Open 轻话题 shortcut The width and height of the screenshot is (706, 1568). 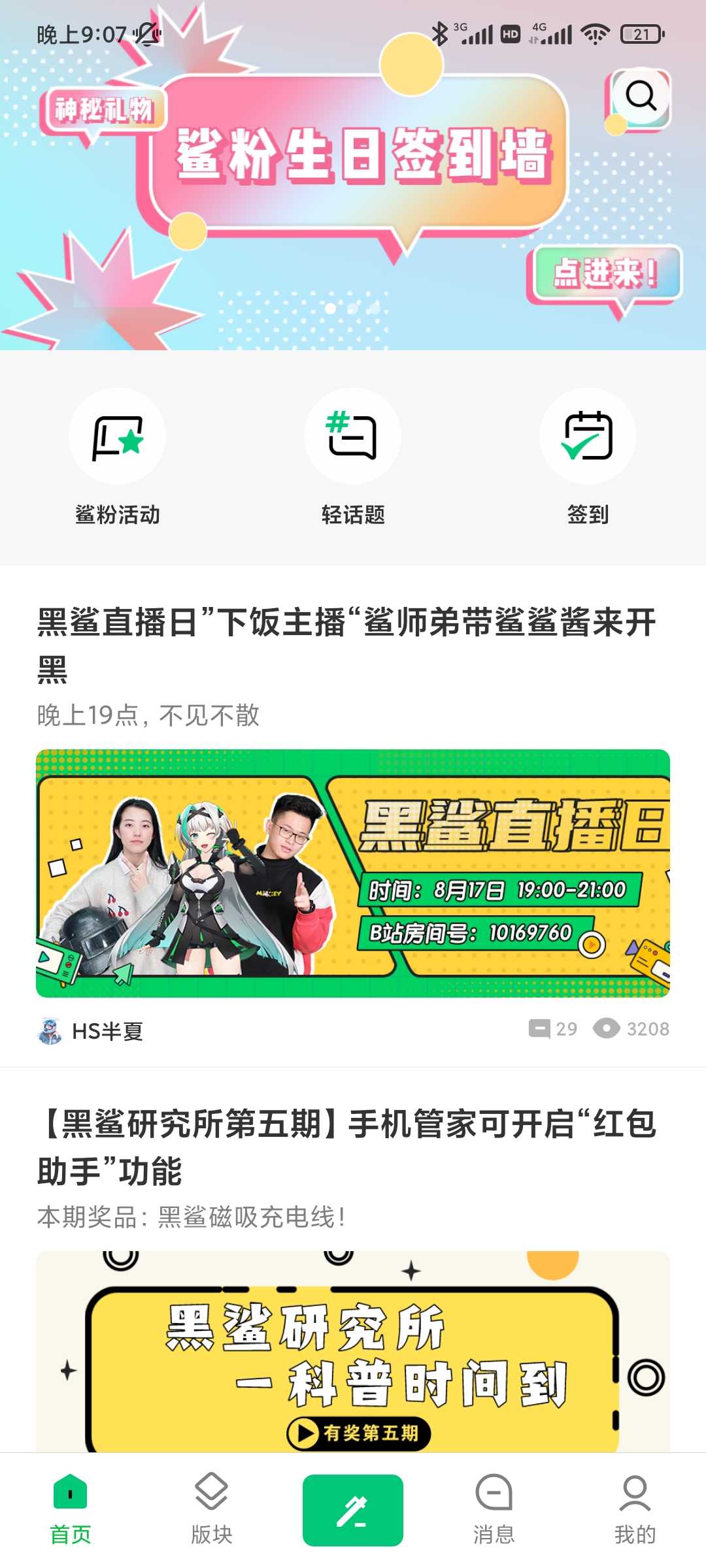coord(353,457)
